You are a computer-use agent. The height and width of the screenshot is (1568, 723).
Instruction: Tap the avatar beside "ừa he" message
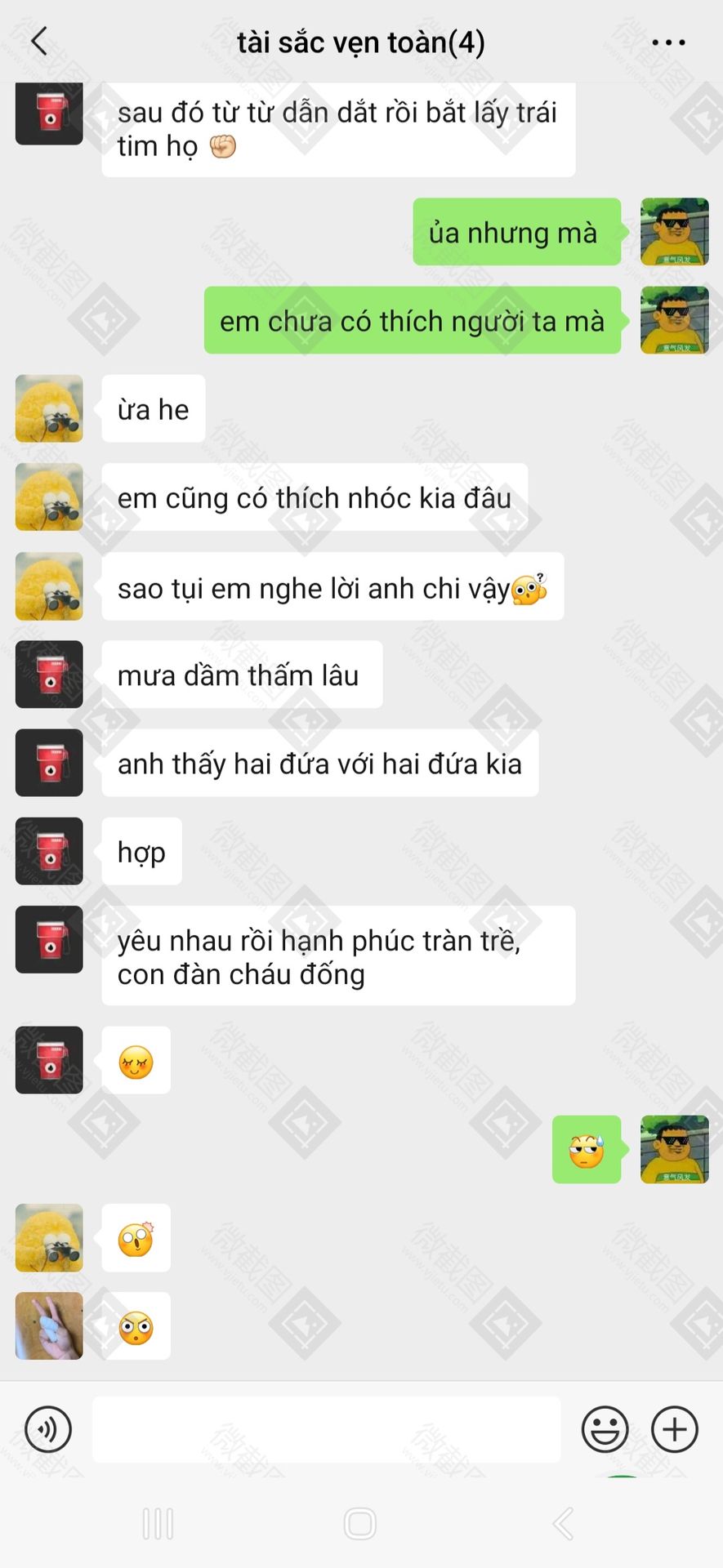tap(49, 408)
